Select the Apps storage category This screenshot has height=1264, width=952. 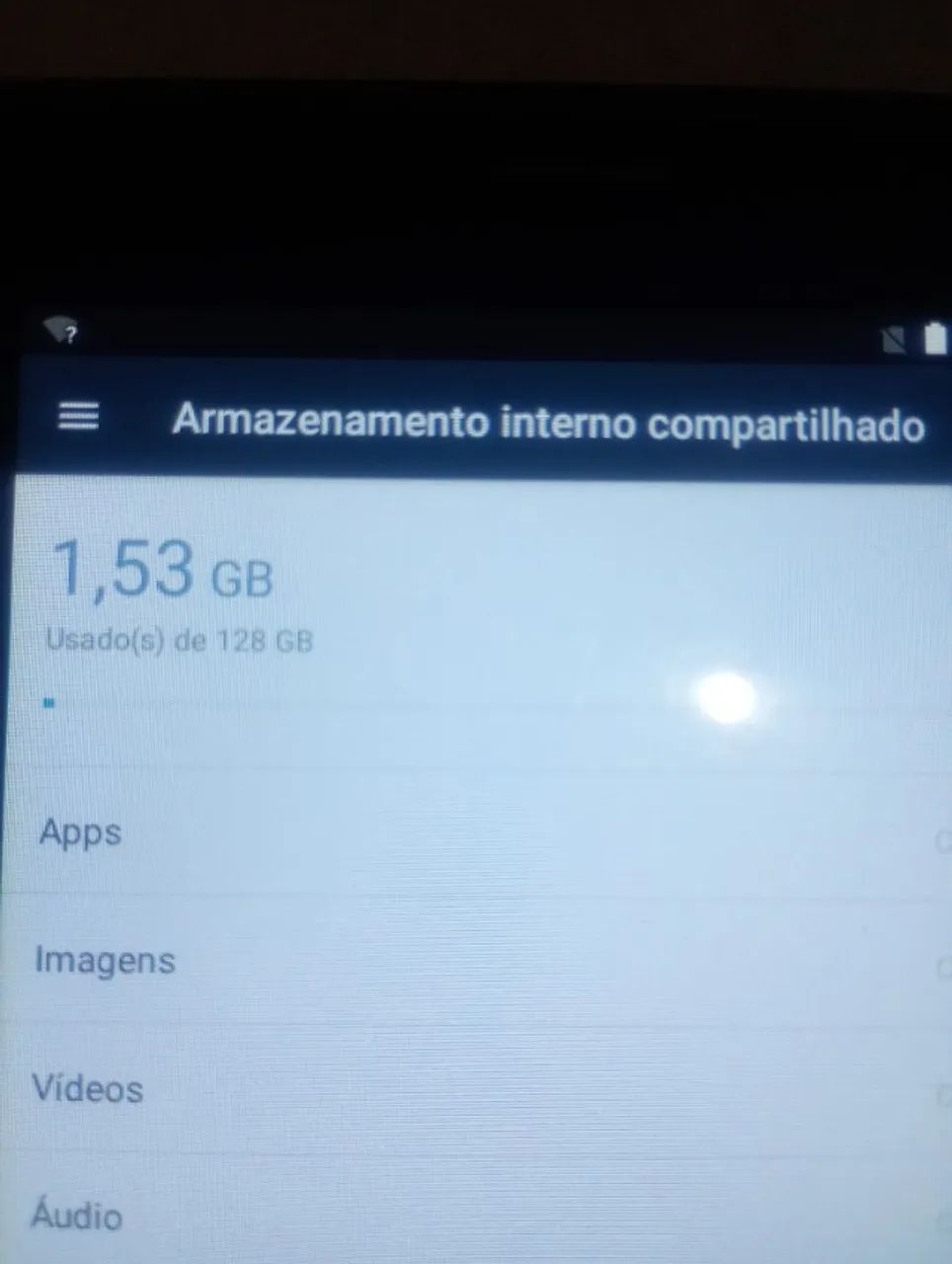point(80,832)
